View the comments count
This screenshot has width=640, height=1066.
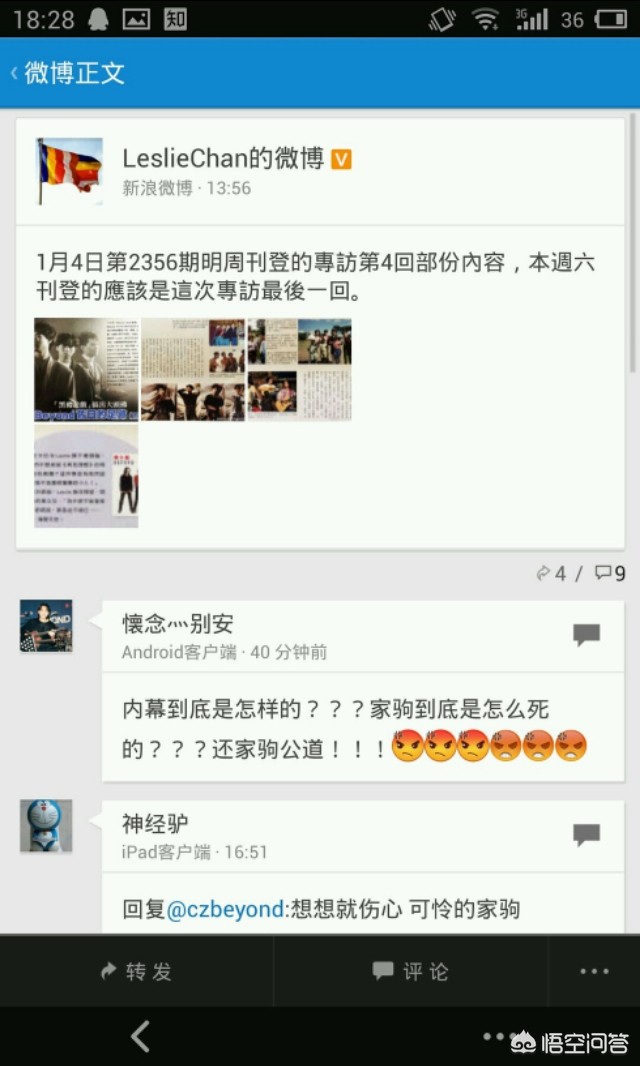pos(610,573)
